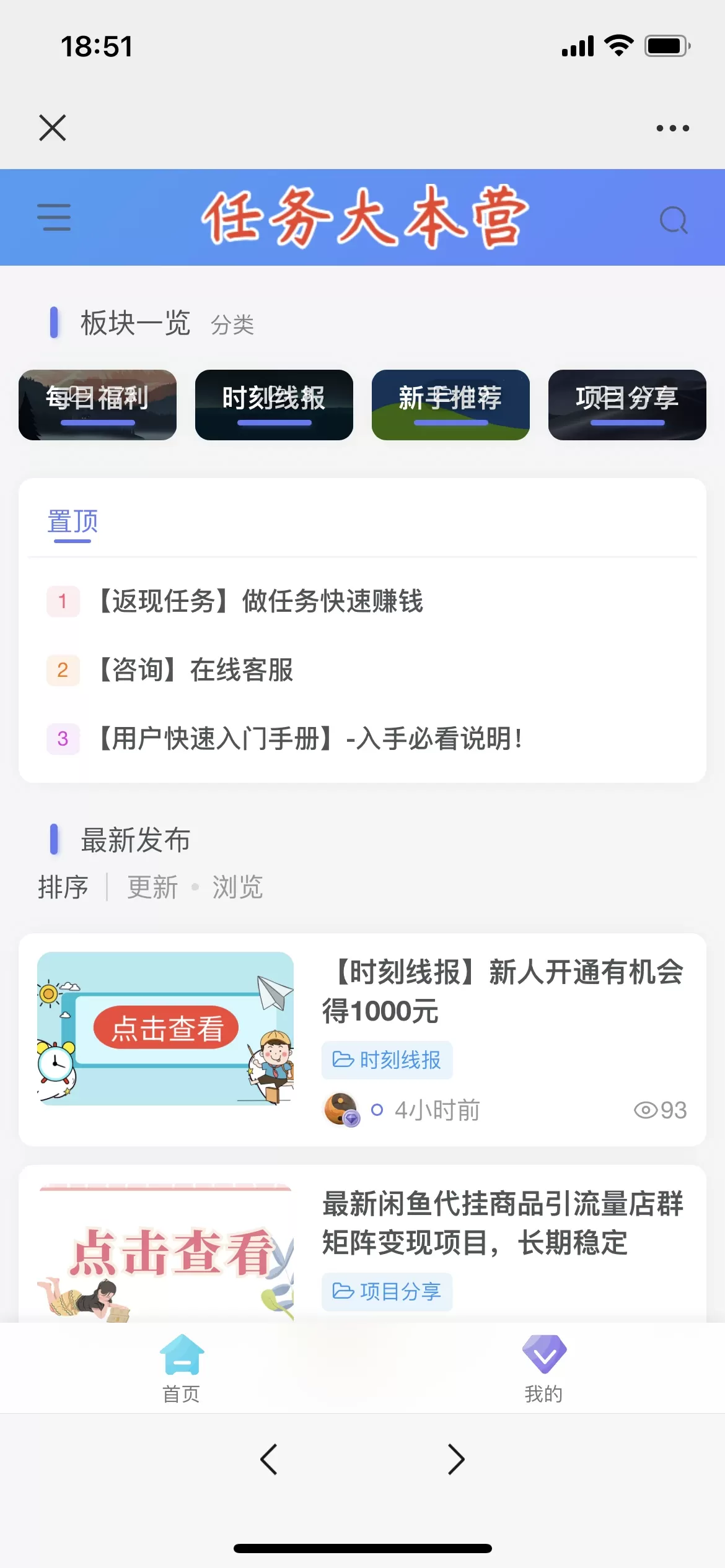Viewport: 725px width, 1568px height.
Task: Click the search magnifier icon
Action: pos(673,220)
